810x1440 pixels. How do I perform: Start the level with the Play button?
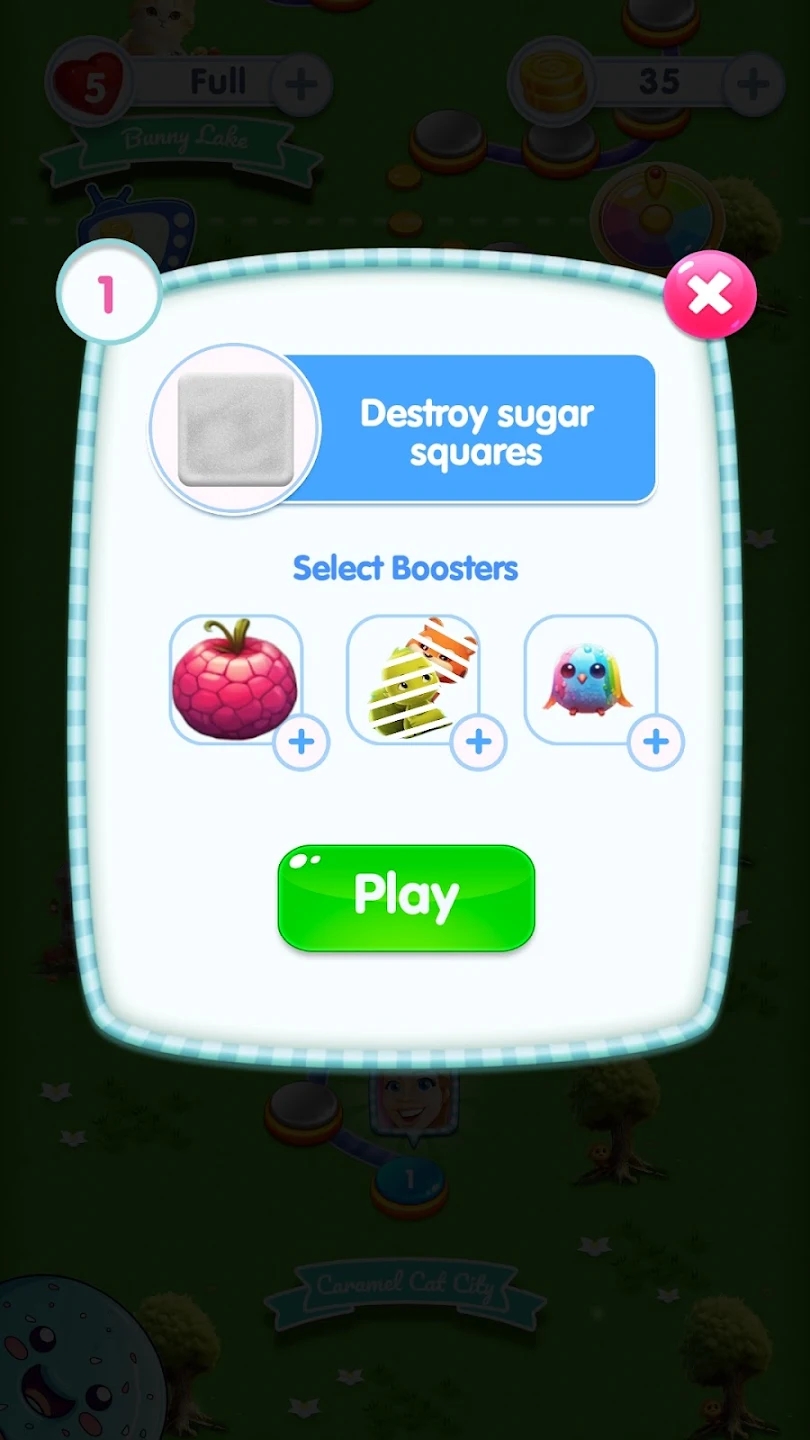[406, 897]
